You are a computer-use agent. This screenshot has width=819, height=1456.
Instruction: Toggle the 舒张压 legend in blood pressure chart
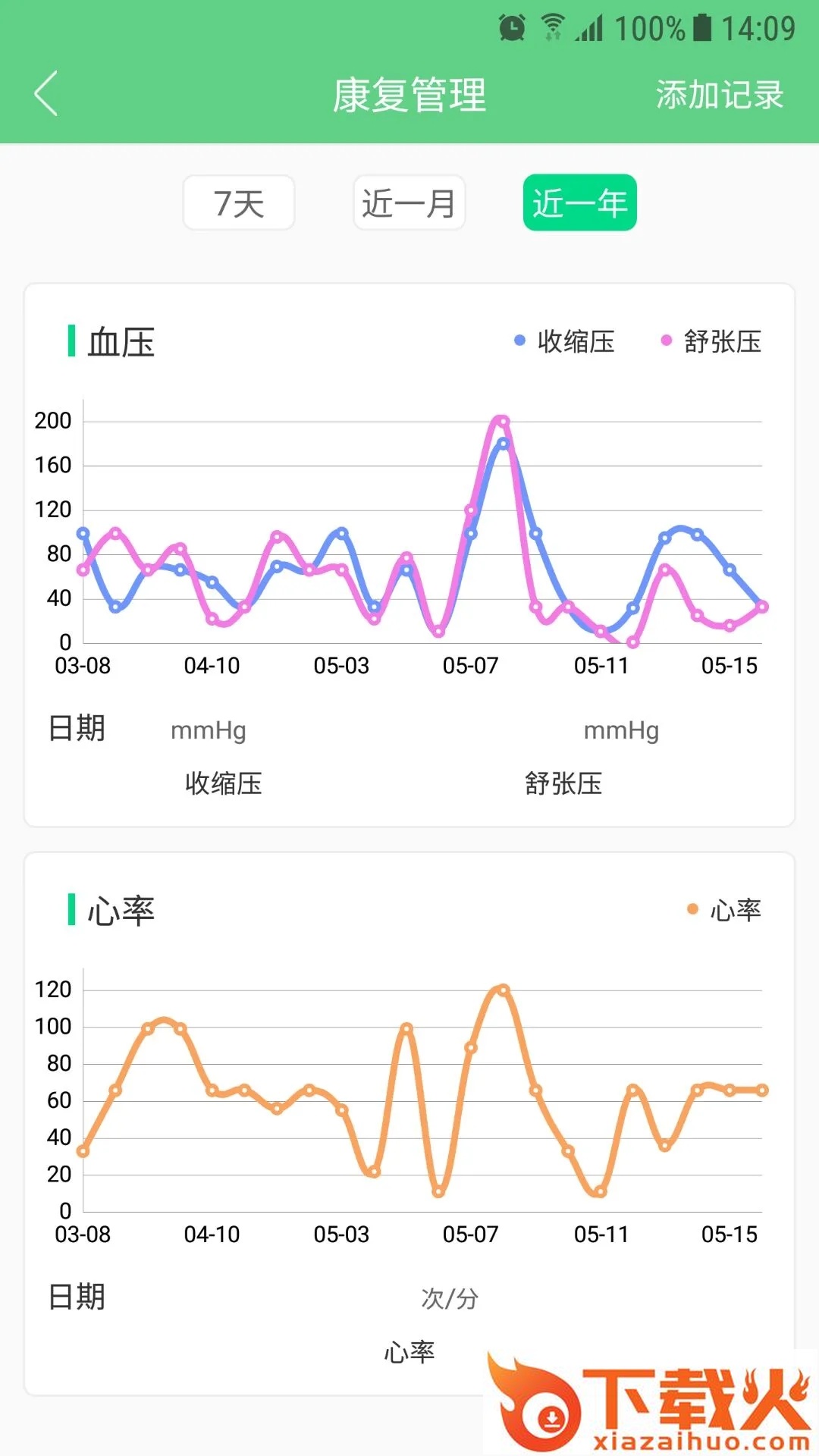[711, 341]
